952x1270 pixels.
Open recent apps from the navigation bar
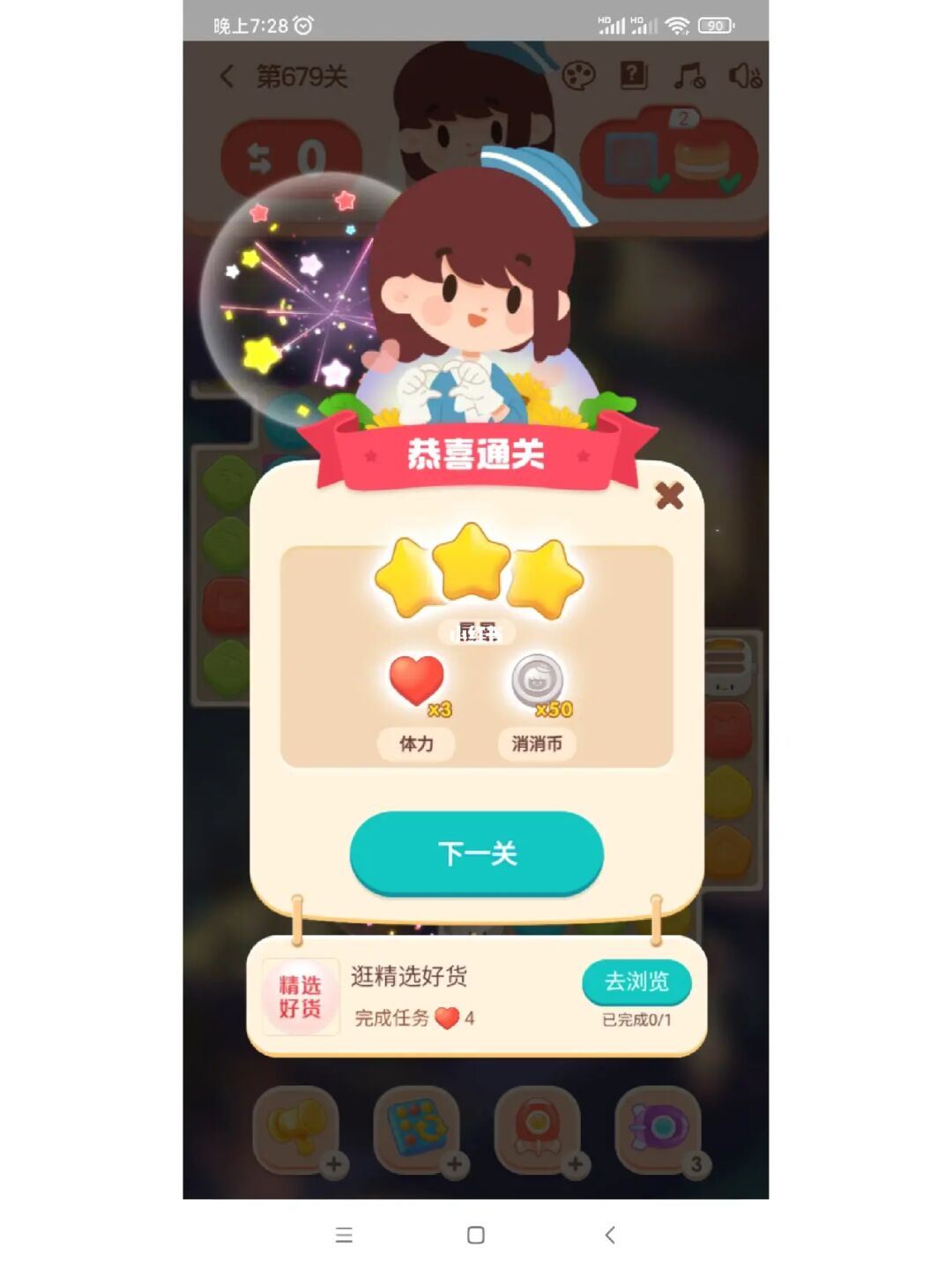[344, 1235]
